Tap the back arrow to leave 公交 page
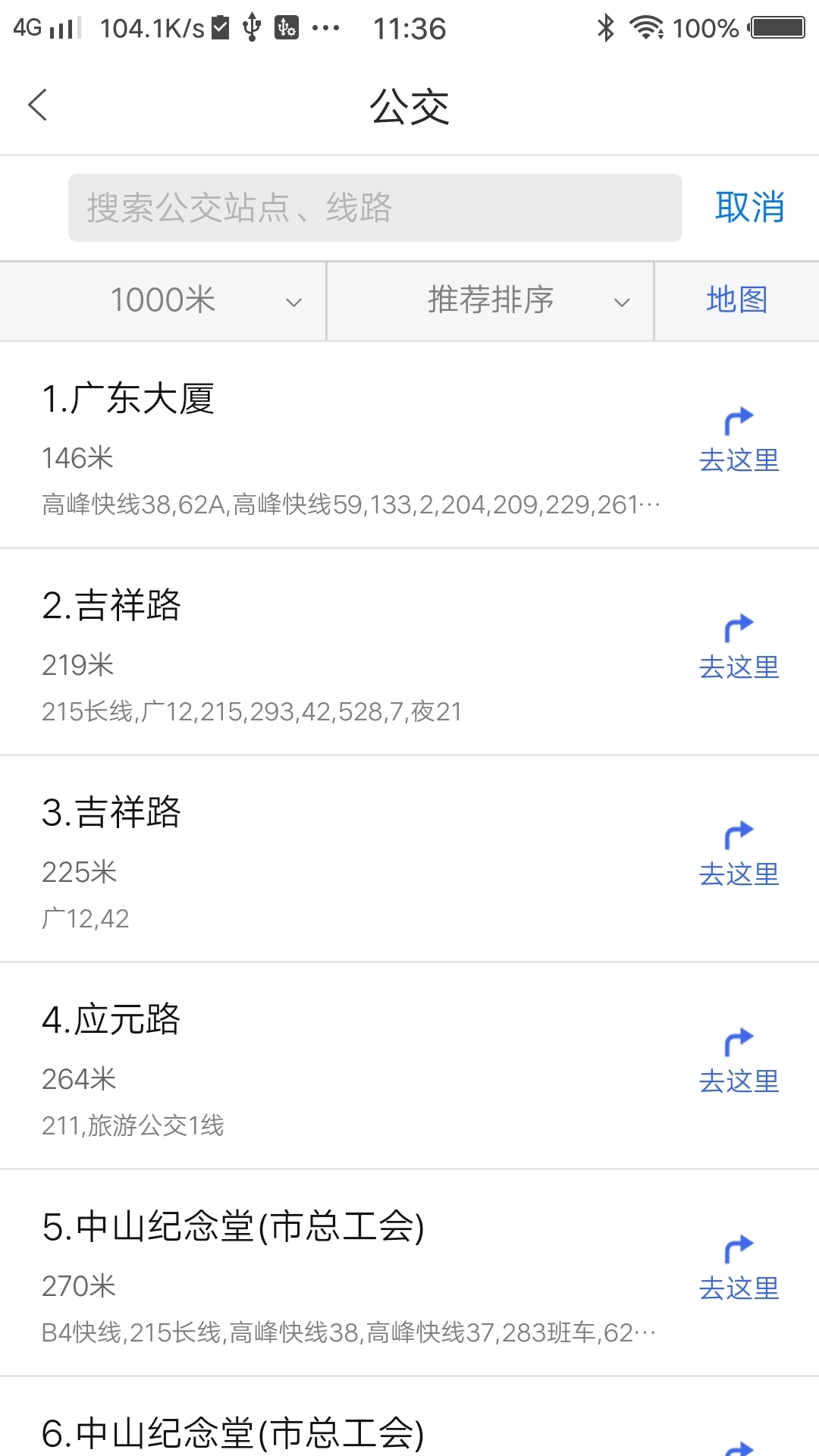 pyautogui.click(x=38, y=105)
